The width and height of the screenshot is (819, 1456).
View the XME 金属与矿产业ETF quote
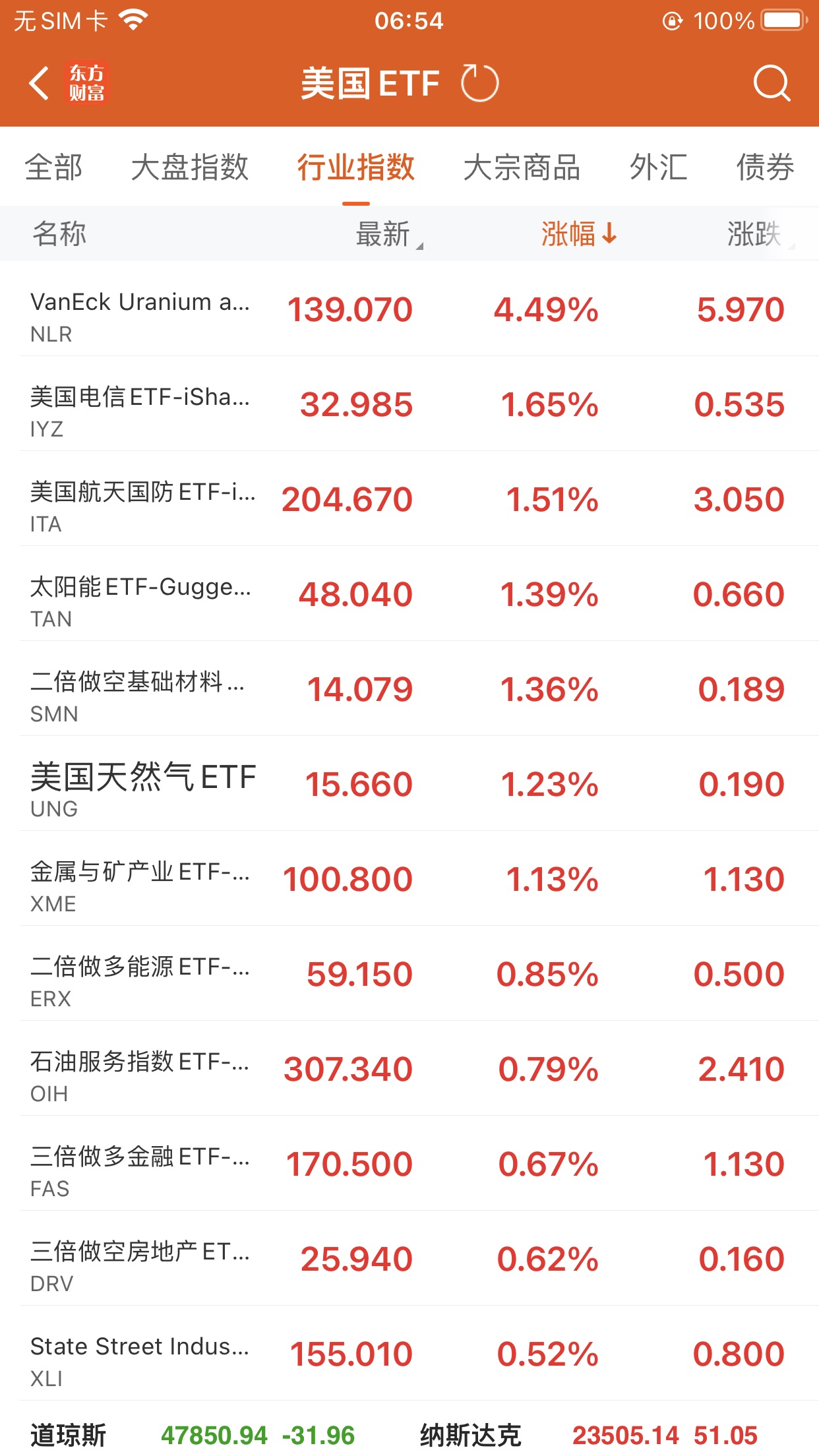(409, 879)
